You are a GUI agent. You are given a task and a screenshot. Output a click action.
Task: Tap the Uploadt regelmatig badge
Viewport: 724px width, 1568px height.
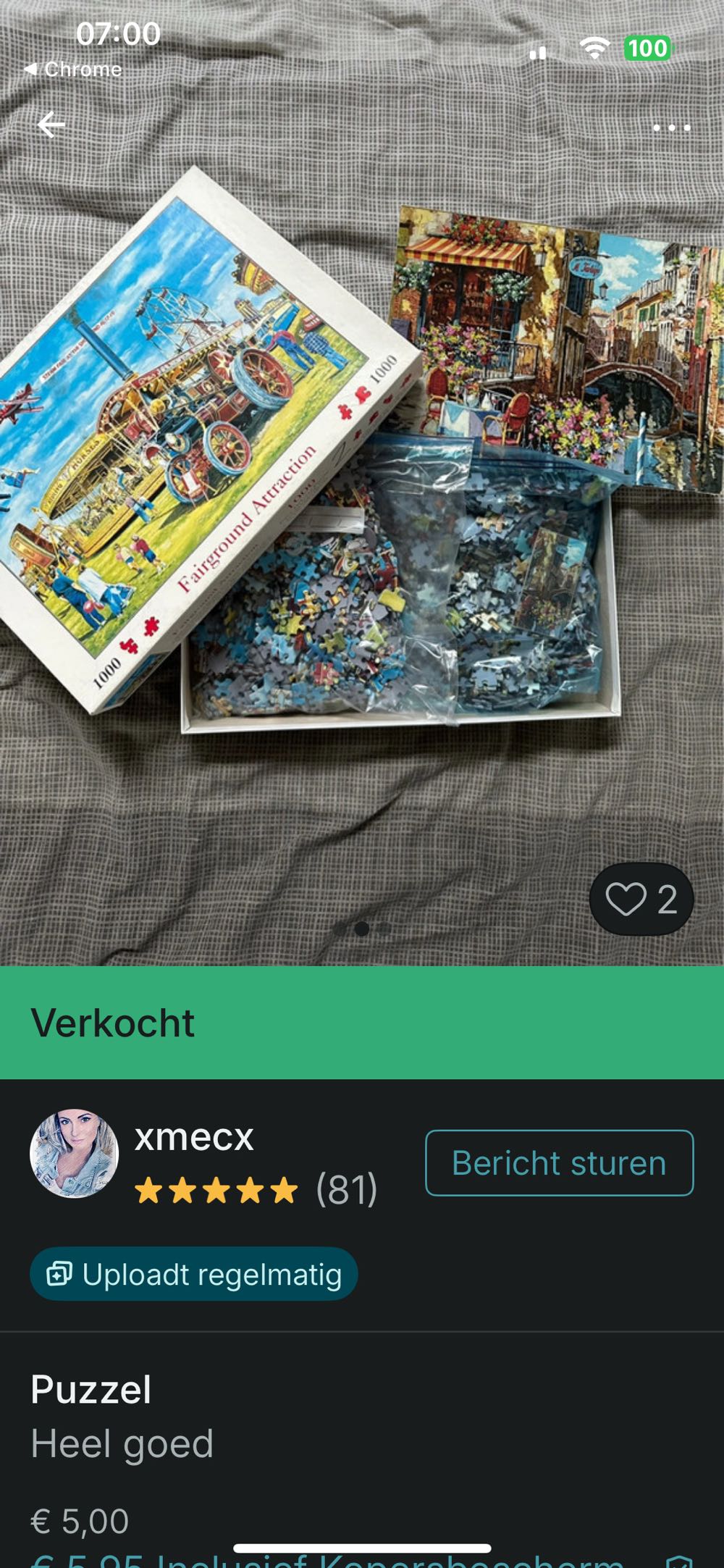point(194,1274)
